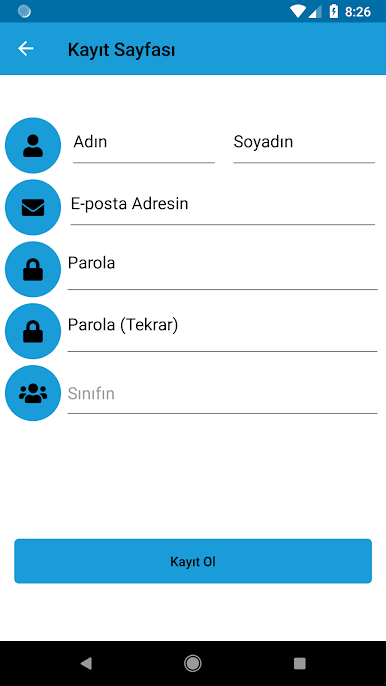Focus the Soyadın surname field
The image size is (386, 686).
click(x=304, y=144)
